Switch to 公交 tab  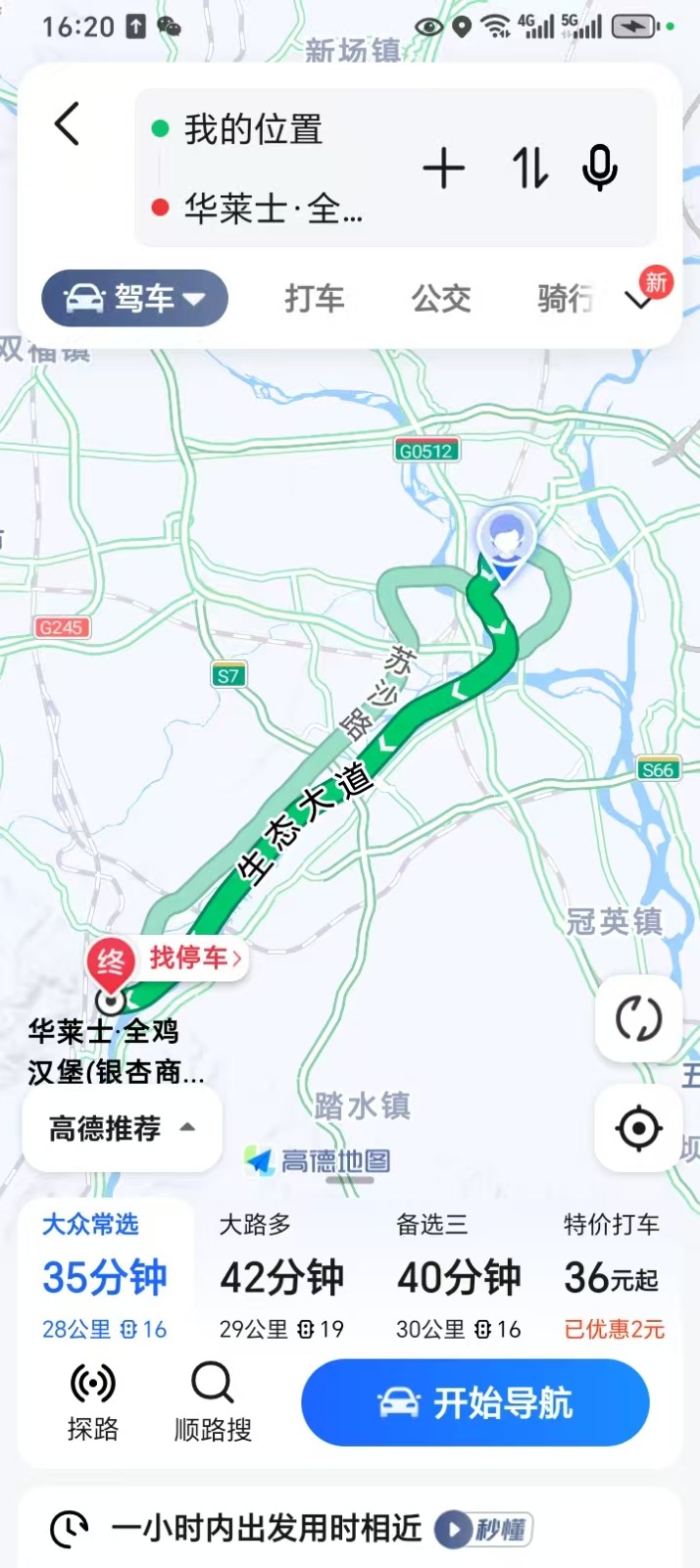(x=440, y=298)
